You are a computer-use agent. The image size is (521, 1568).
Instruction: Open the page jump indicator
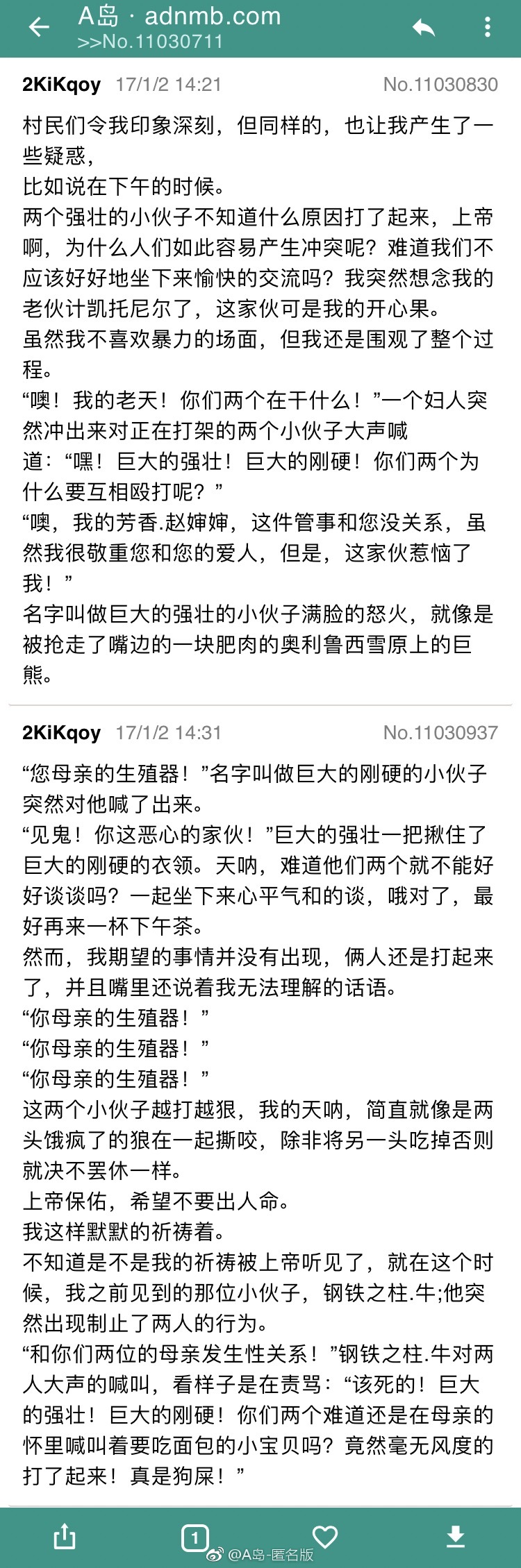[x=195, y=1537]
